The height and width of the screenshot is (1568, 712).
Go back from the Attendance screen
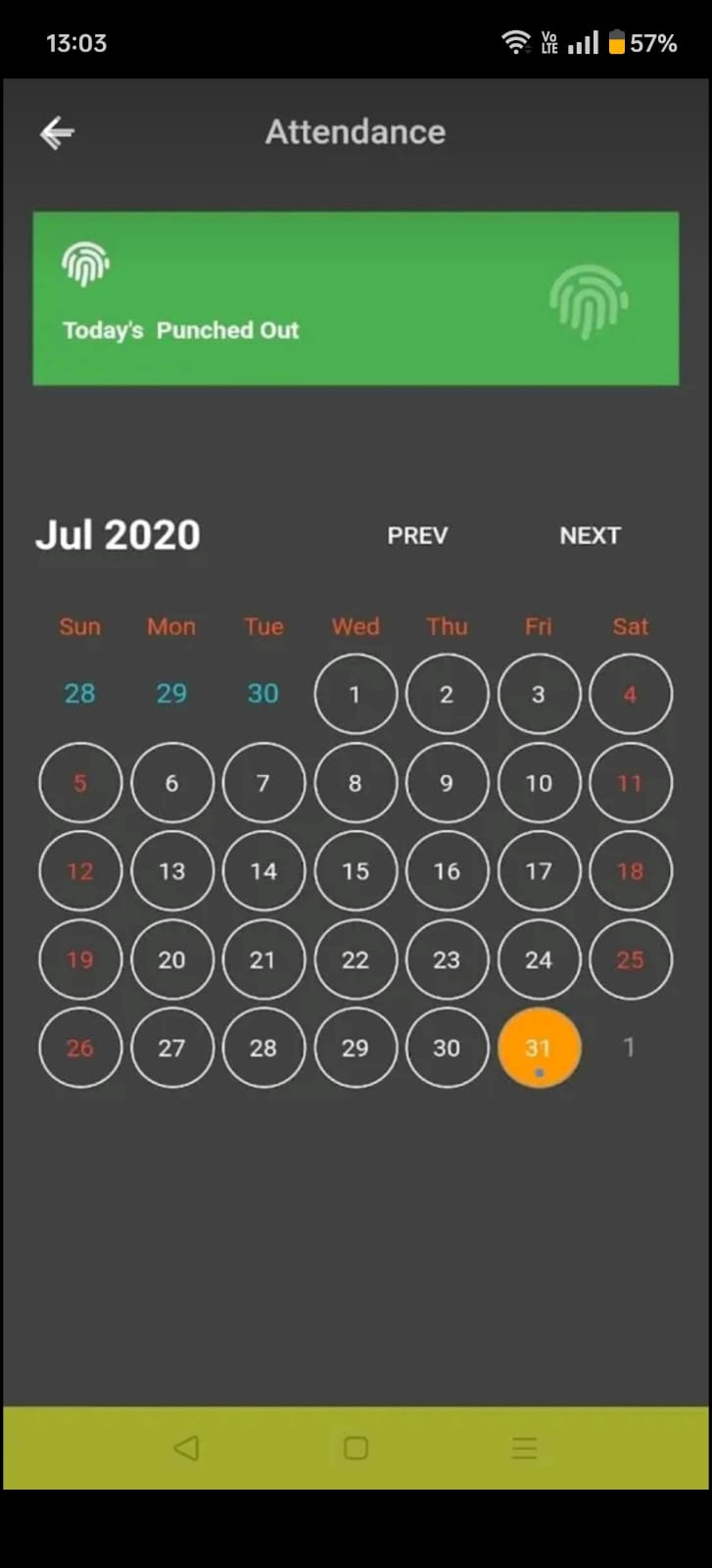57,132
